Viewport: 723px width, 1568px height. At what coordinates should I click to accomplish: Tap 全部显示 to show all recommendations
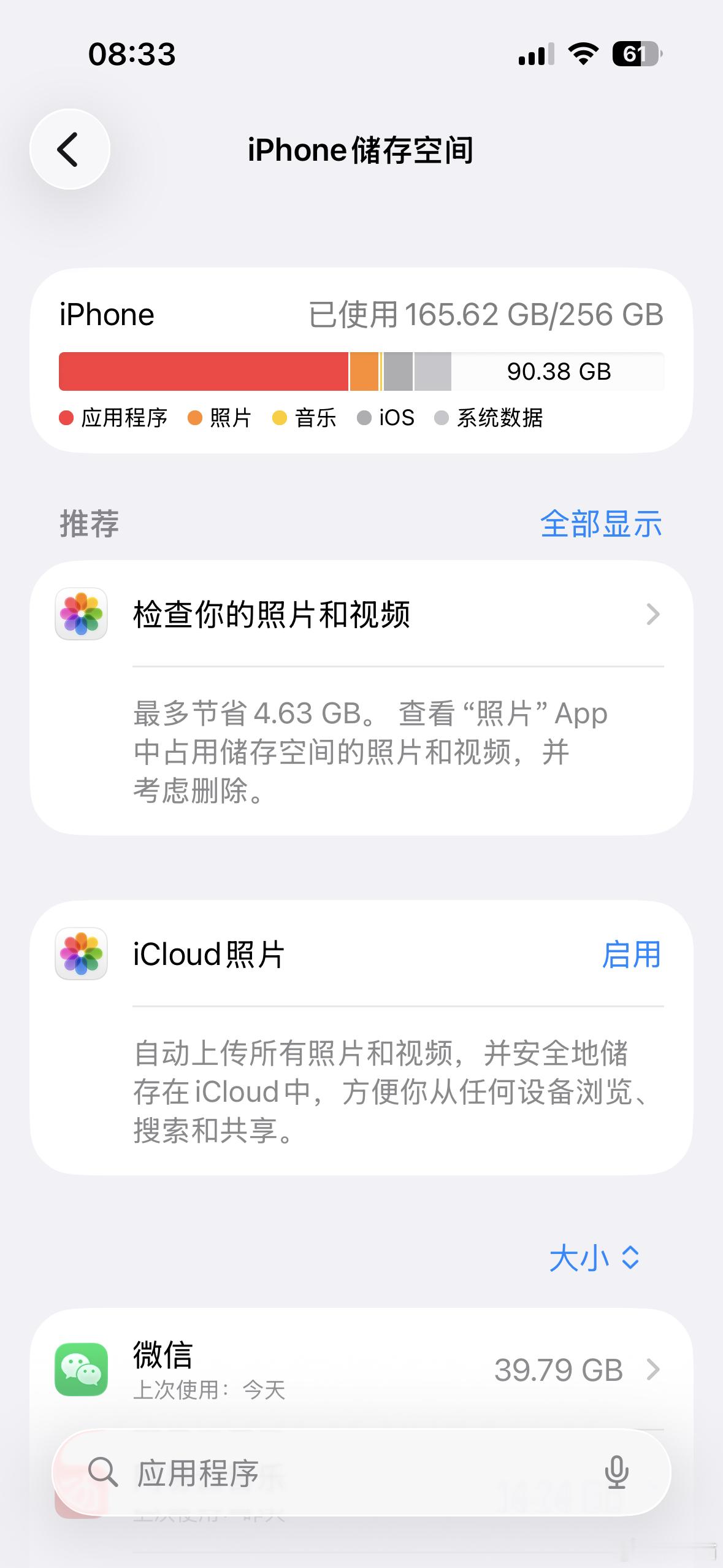click(x=600, y=525)
